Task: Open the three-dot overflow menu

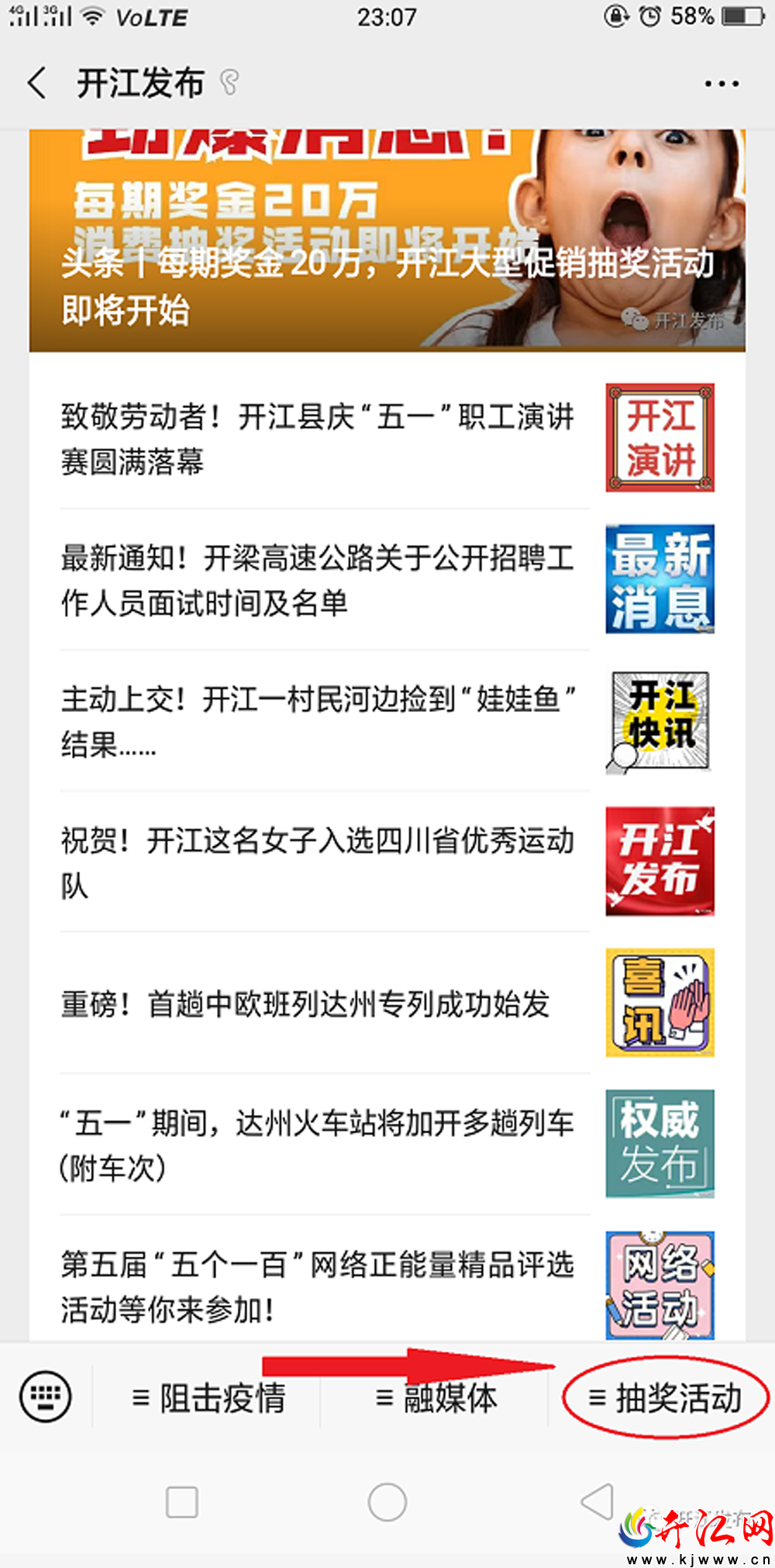Action: tap(722, 83)
